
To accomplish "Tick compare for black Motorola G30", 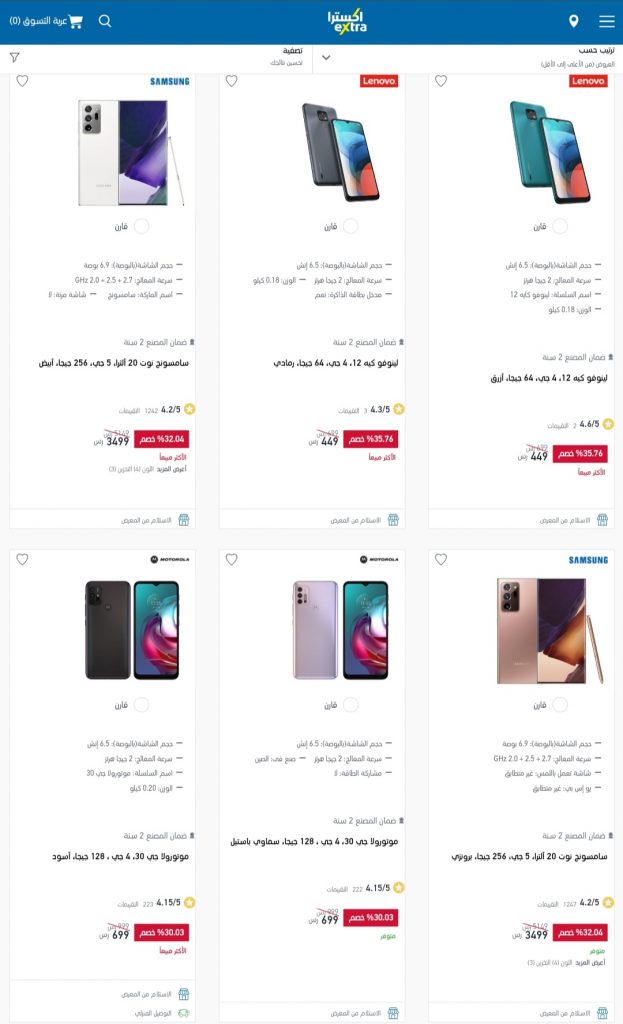I will 141,705.
